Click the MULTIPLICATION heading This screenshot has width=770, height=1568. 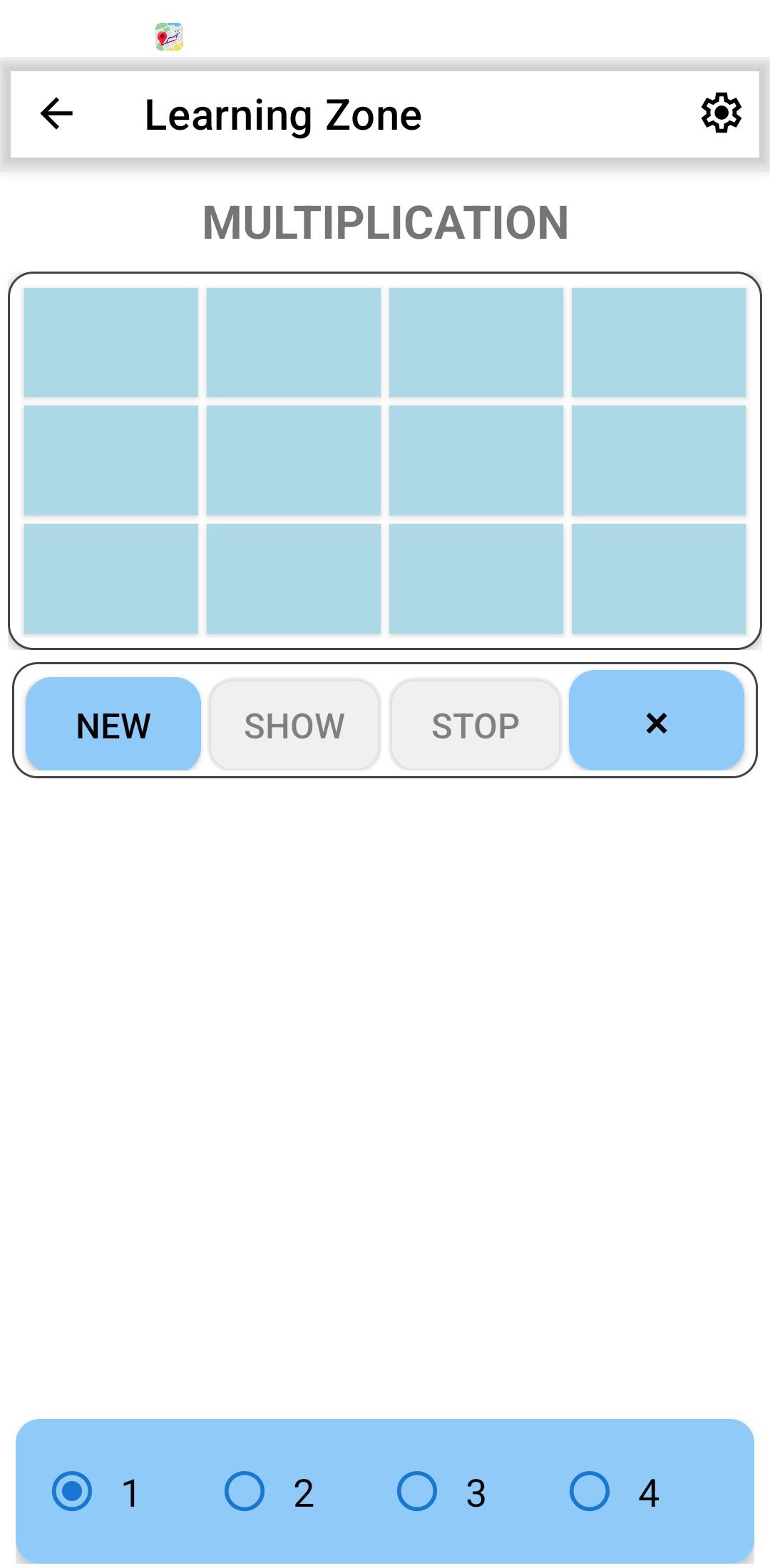[385, 221]
